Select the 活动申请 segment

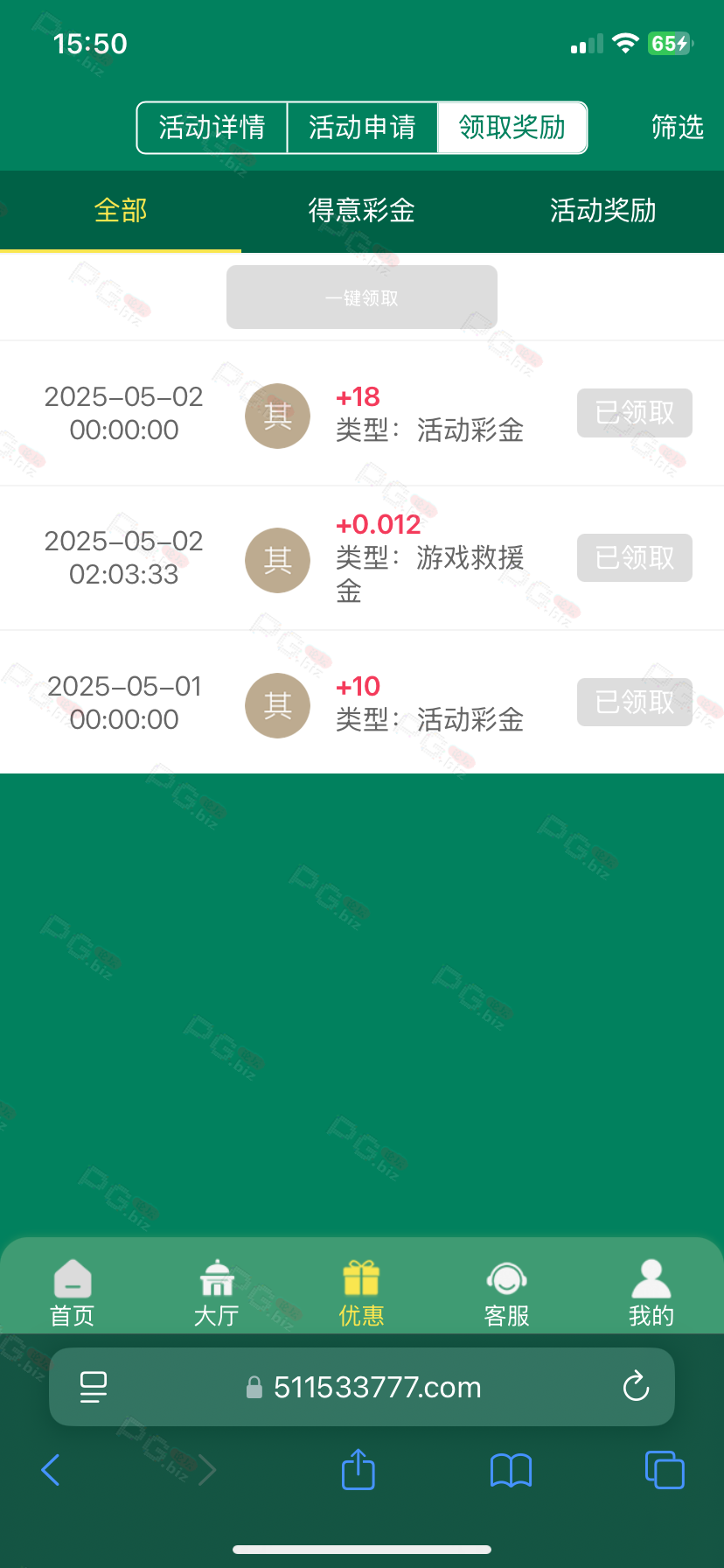pyautogui.click(x=362, y=128)
